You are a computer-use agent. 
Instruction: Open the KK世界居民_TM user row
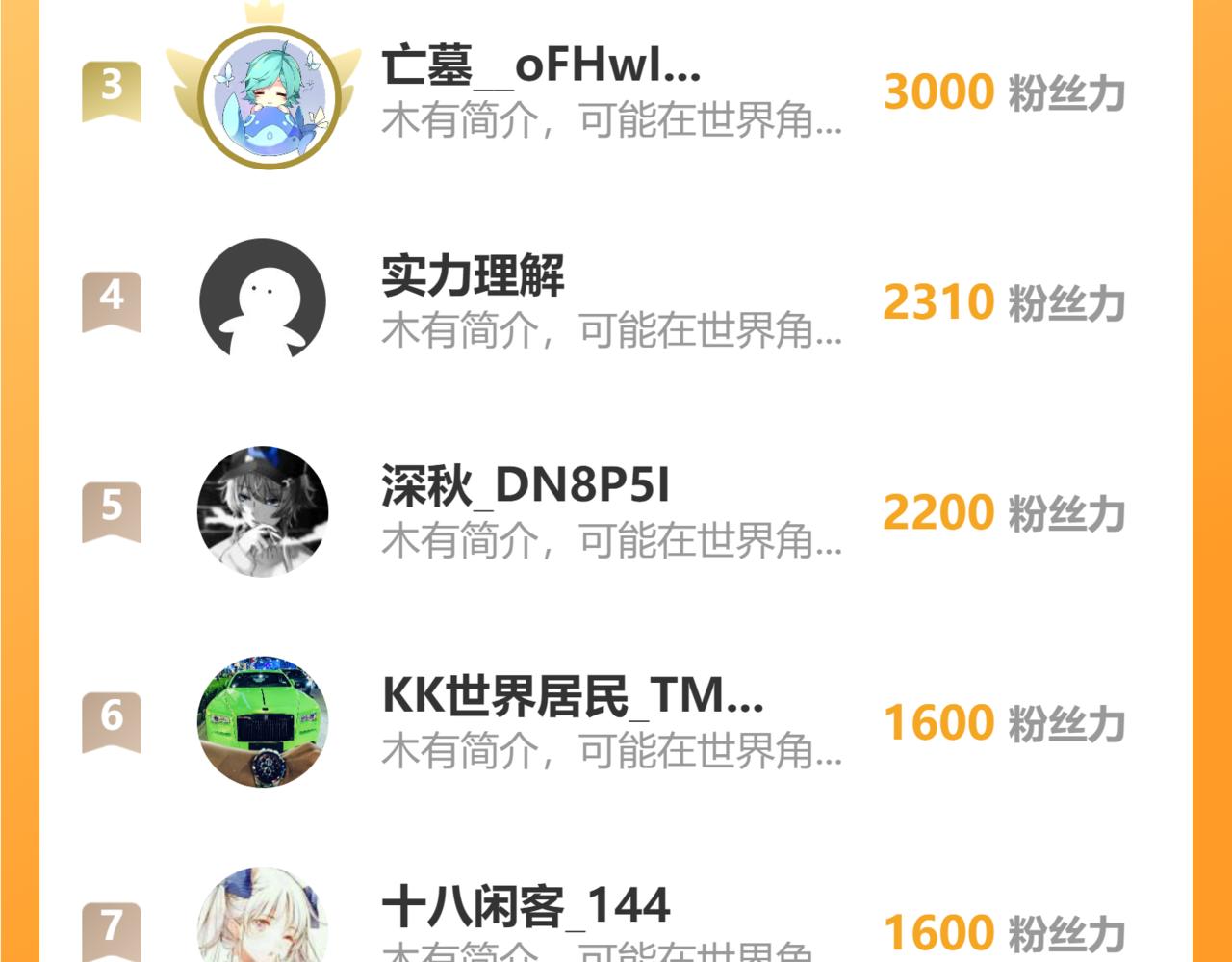[572, 696]
